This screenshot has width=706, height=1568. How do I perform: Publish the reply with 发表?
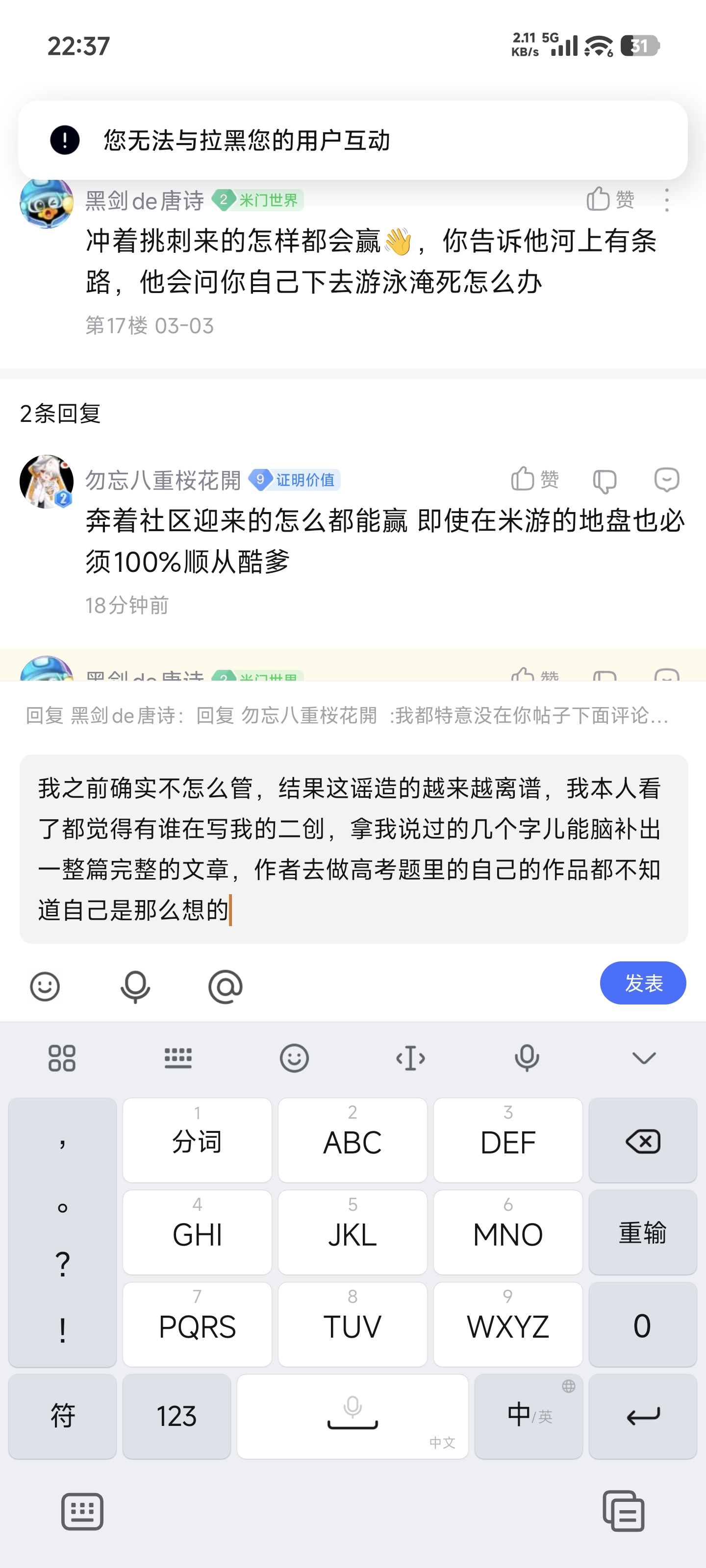tap(643, 982)
